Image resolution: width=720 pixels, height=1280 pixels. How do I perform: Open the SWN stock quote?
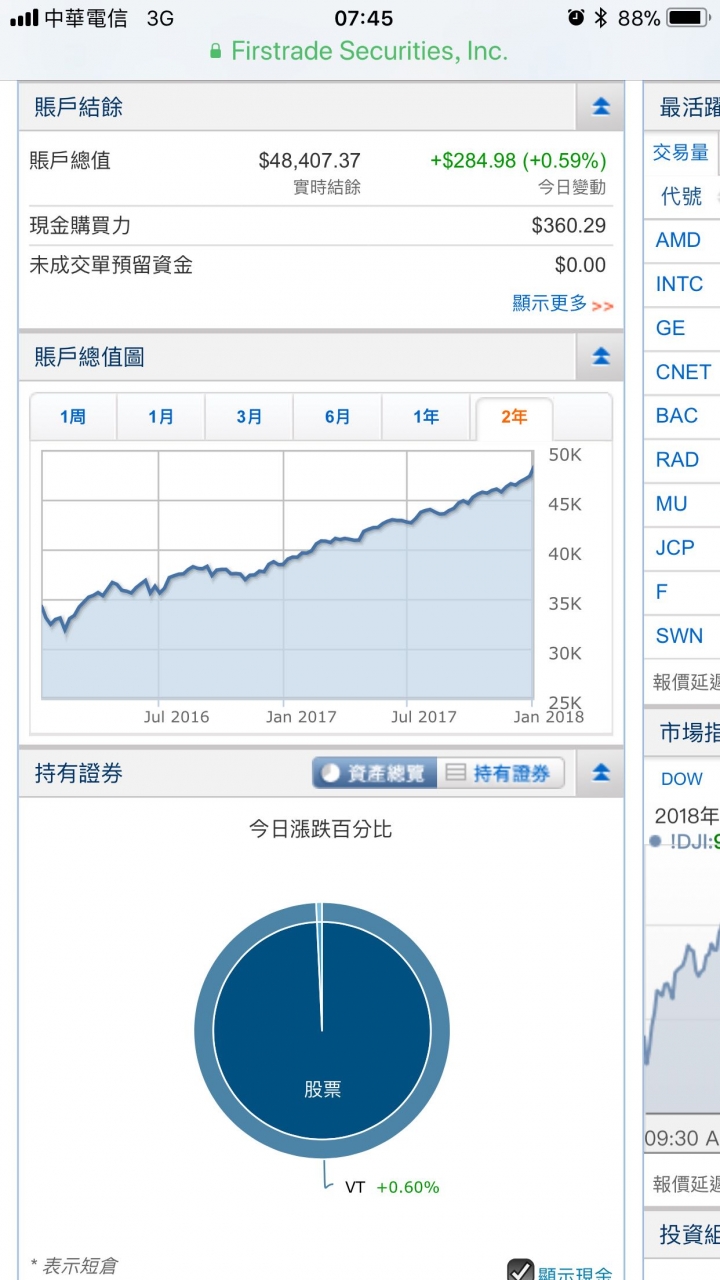click(x=679, y=636)
